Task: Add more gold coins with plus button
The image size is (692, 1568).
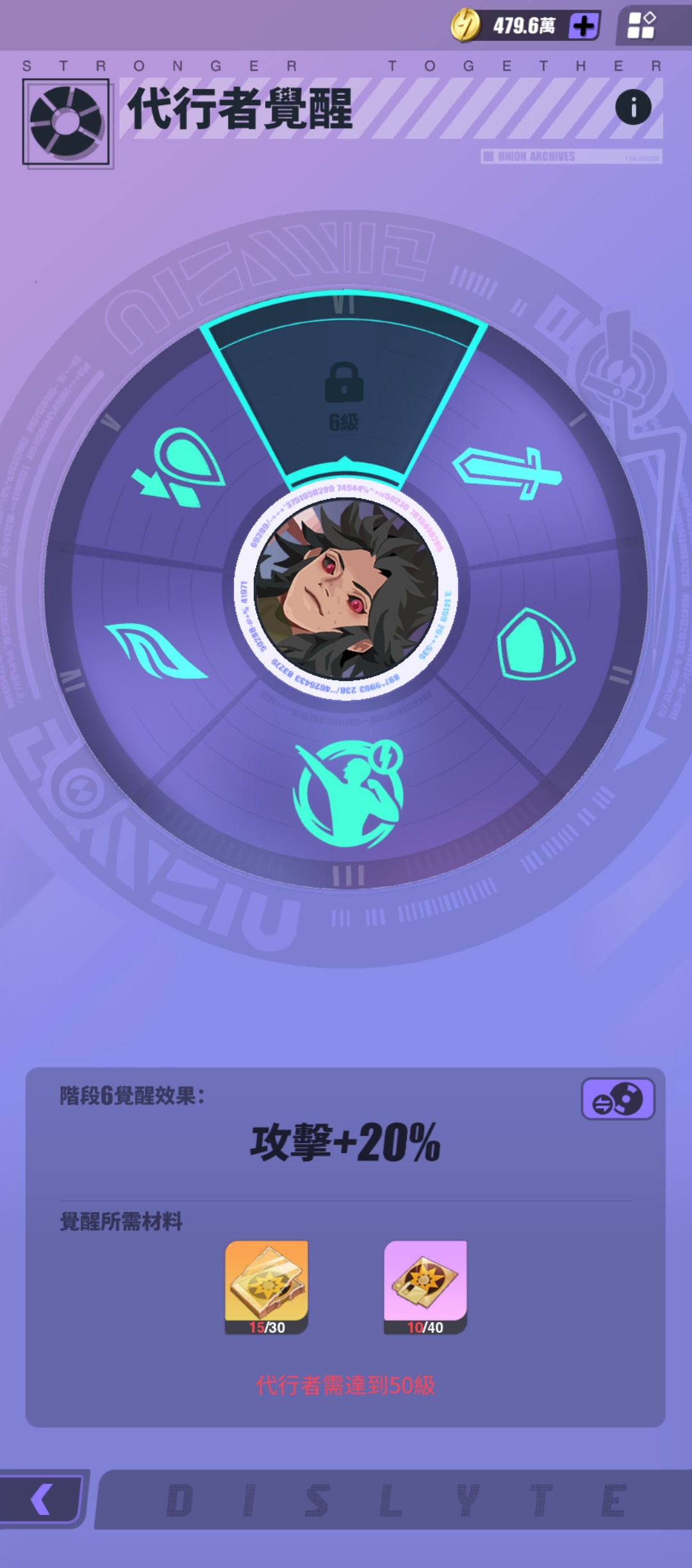Action: pos(584,26)
